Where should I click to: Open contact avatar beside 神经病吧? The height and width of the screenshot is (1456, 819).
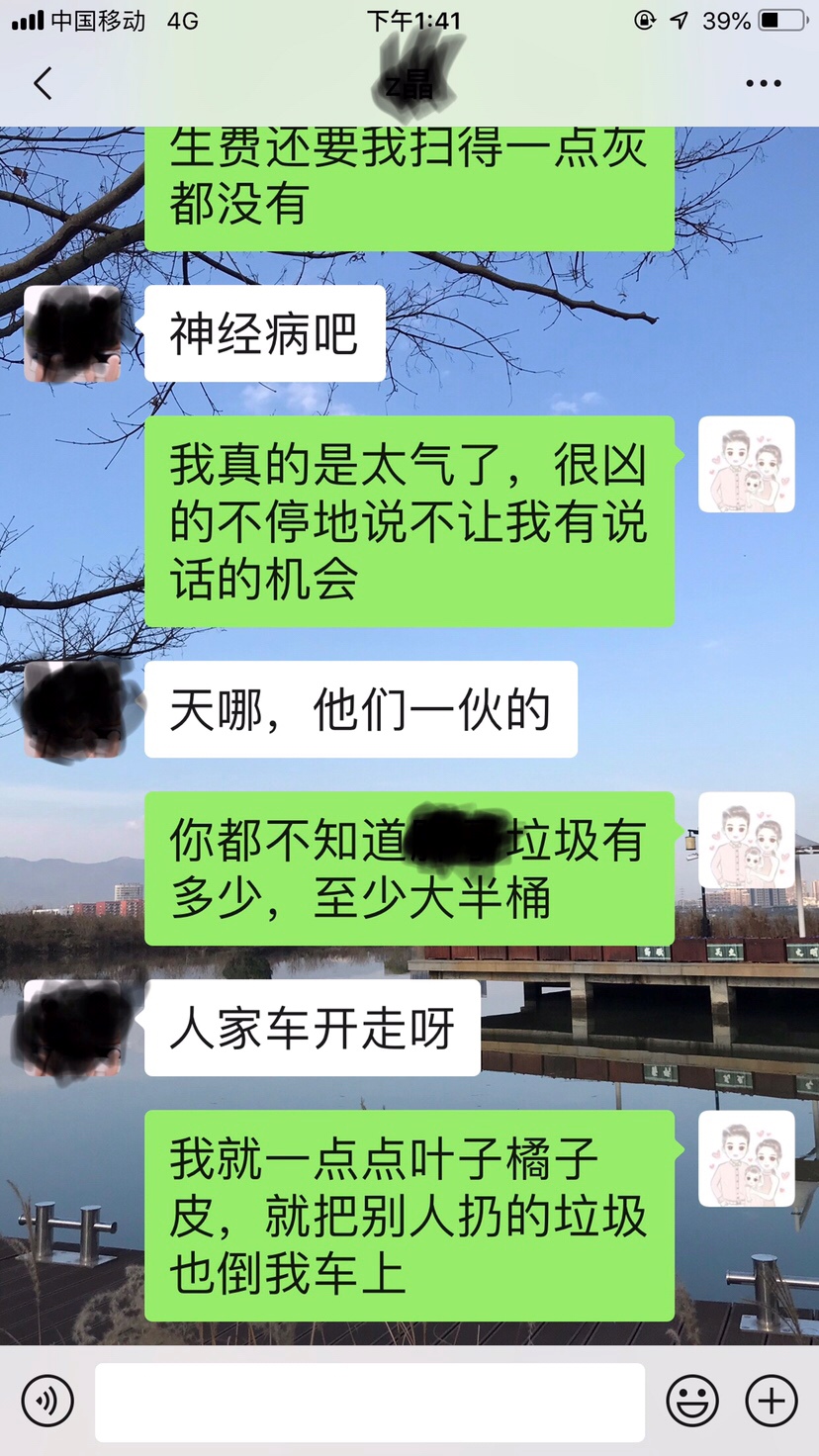coord(72,334)
